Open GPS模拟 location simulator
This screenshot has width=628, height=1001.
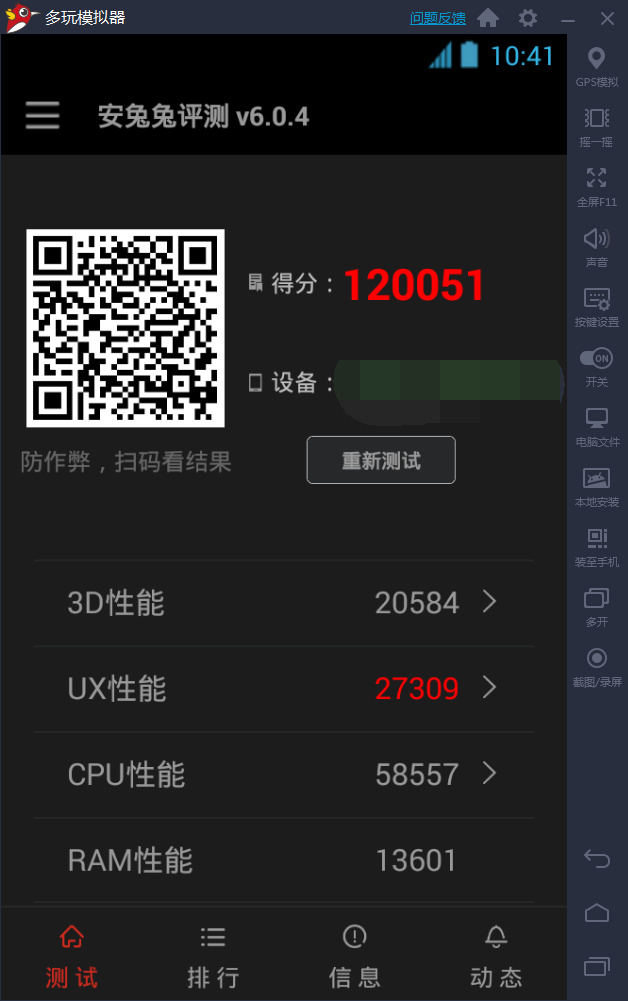[x=597, y=66]
